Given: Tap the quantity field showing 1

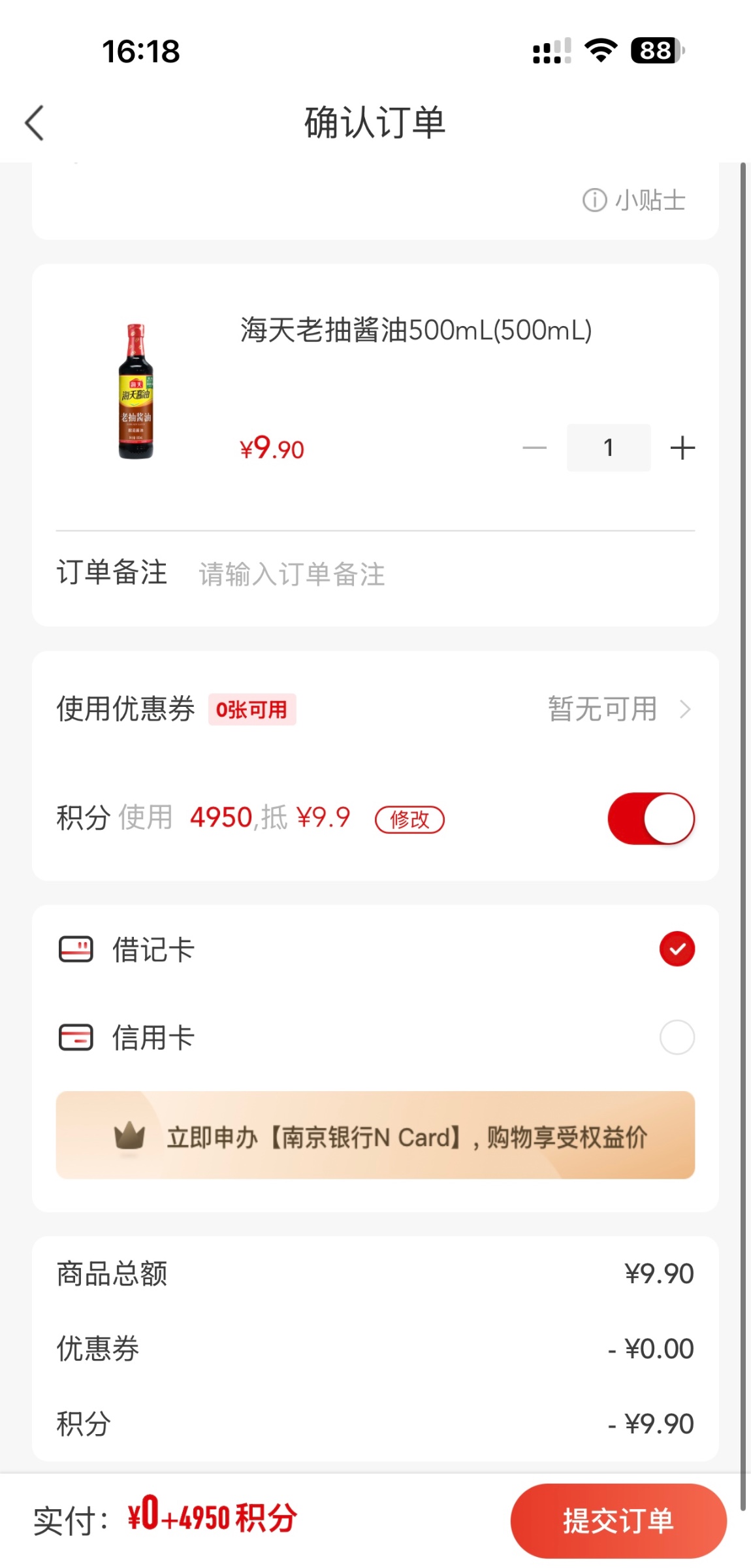Looking at the screenshot, I should (608, 448).
